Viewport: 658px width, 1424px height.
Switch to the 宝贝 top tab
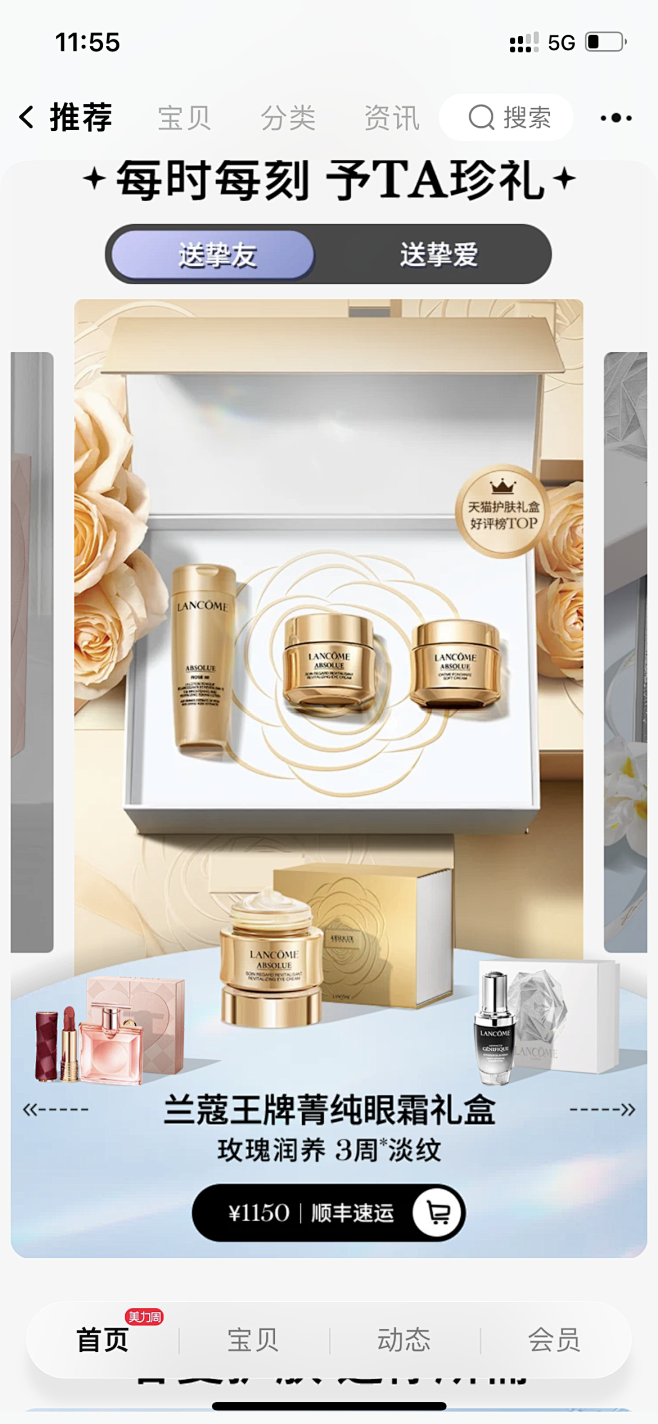click(184, 118)
